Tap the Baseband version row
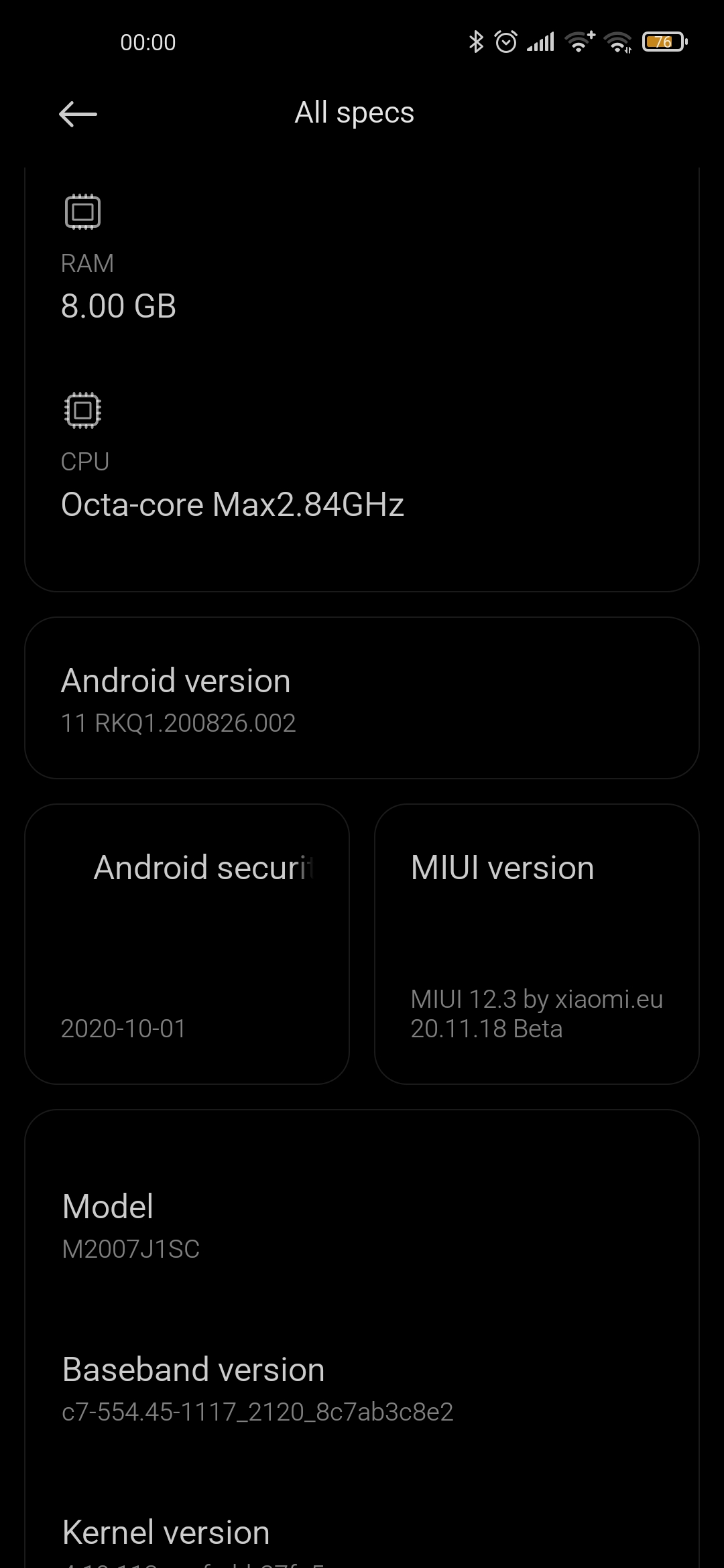 (362, 1388)
